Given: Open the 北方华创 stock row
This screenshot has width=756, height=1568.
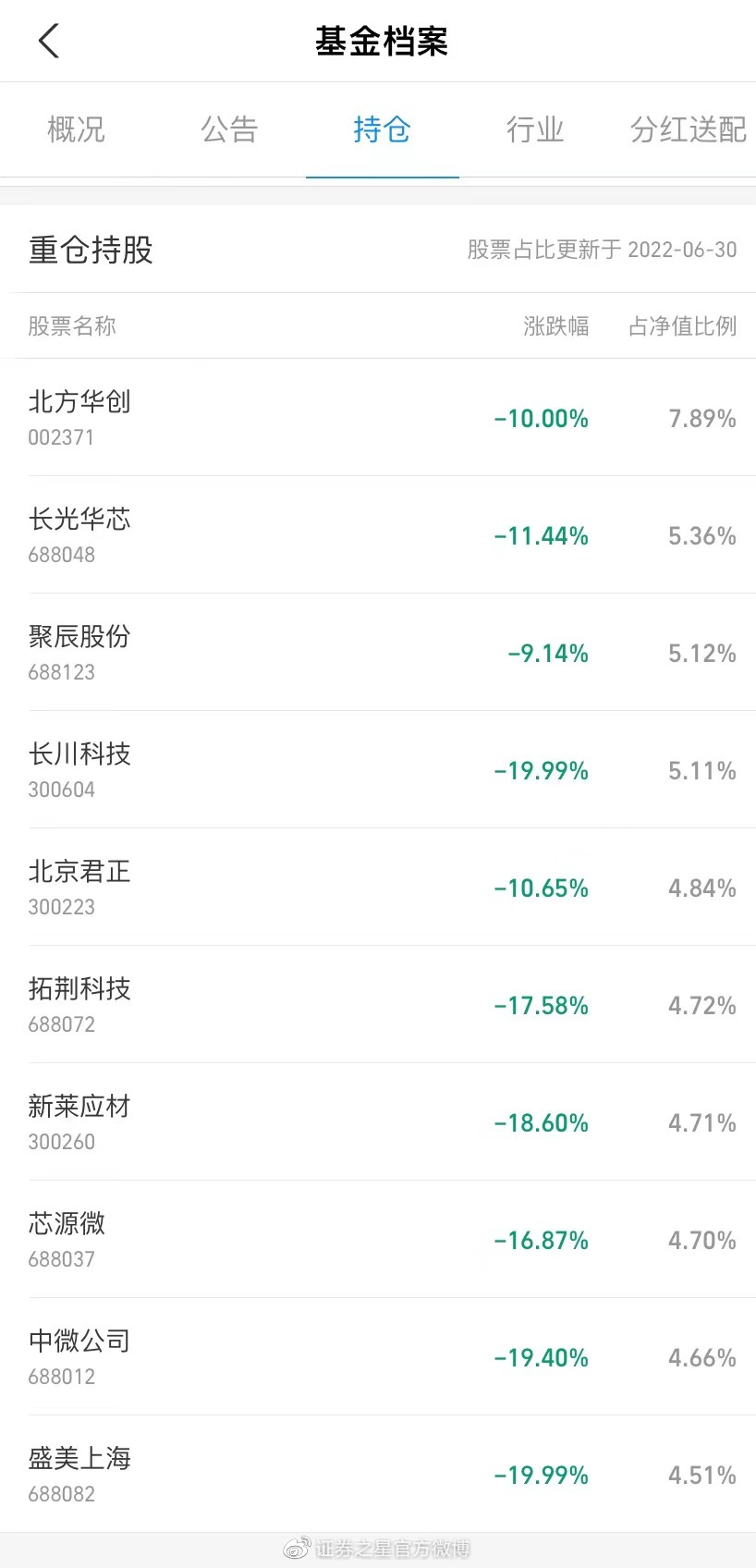Looking at the screenshot, I should coord(378,418).
